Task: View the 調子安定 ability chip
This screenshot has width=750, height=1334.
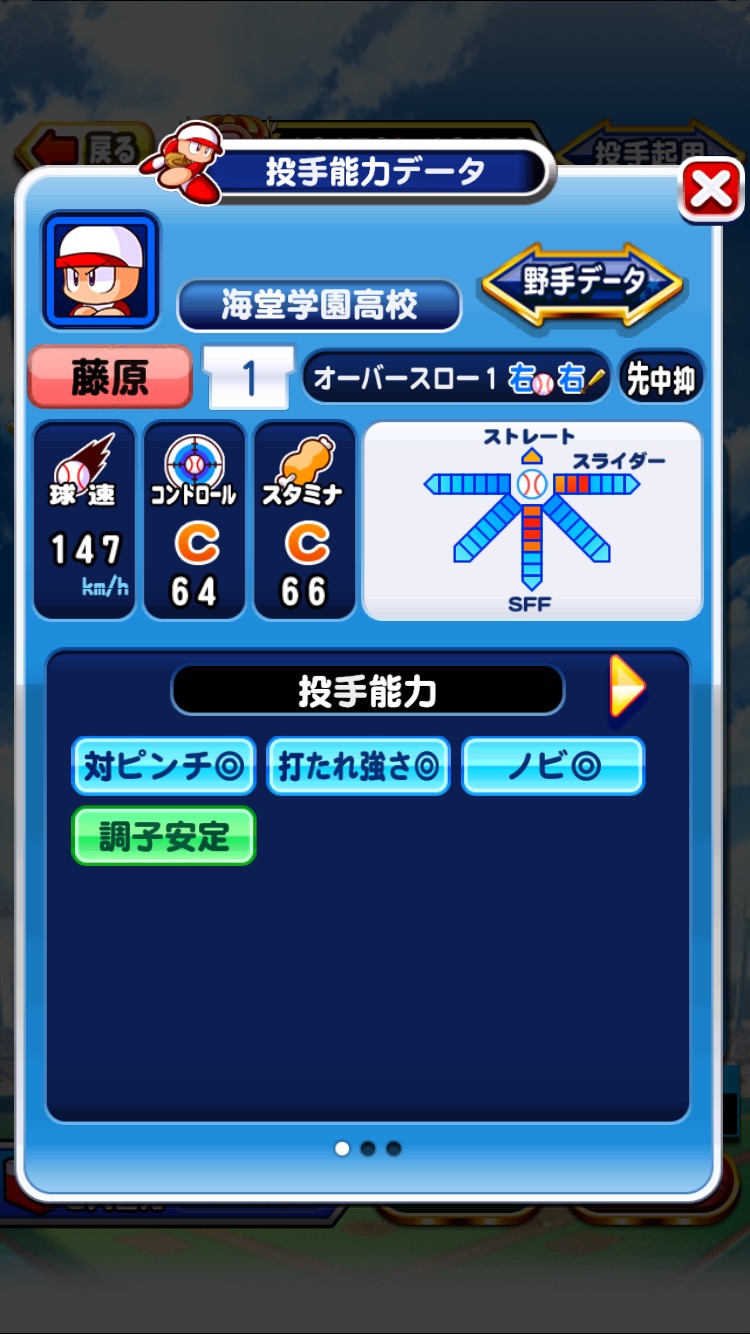Action: point(164,836)
